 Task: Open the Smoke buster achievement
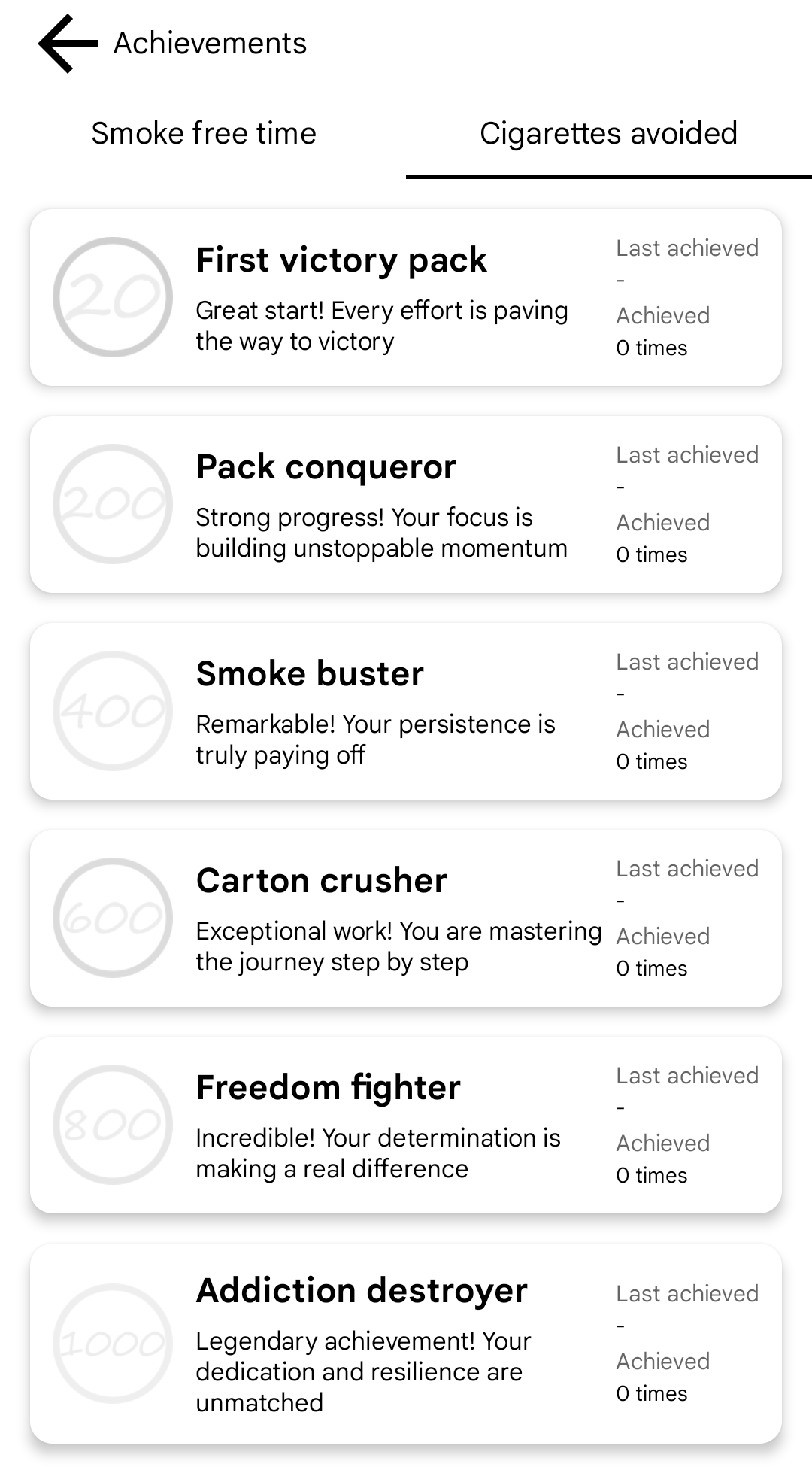[x=406, y=712]
